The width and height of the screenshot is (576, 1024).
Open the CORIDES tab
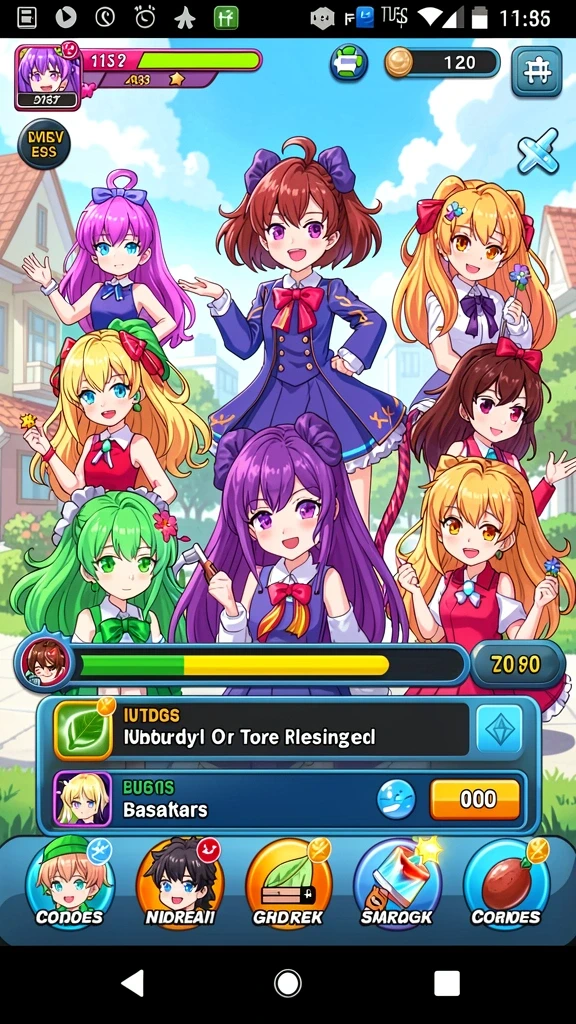pyautogui.click(x=506, y=885)
